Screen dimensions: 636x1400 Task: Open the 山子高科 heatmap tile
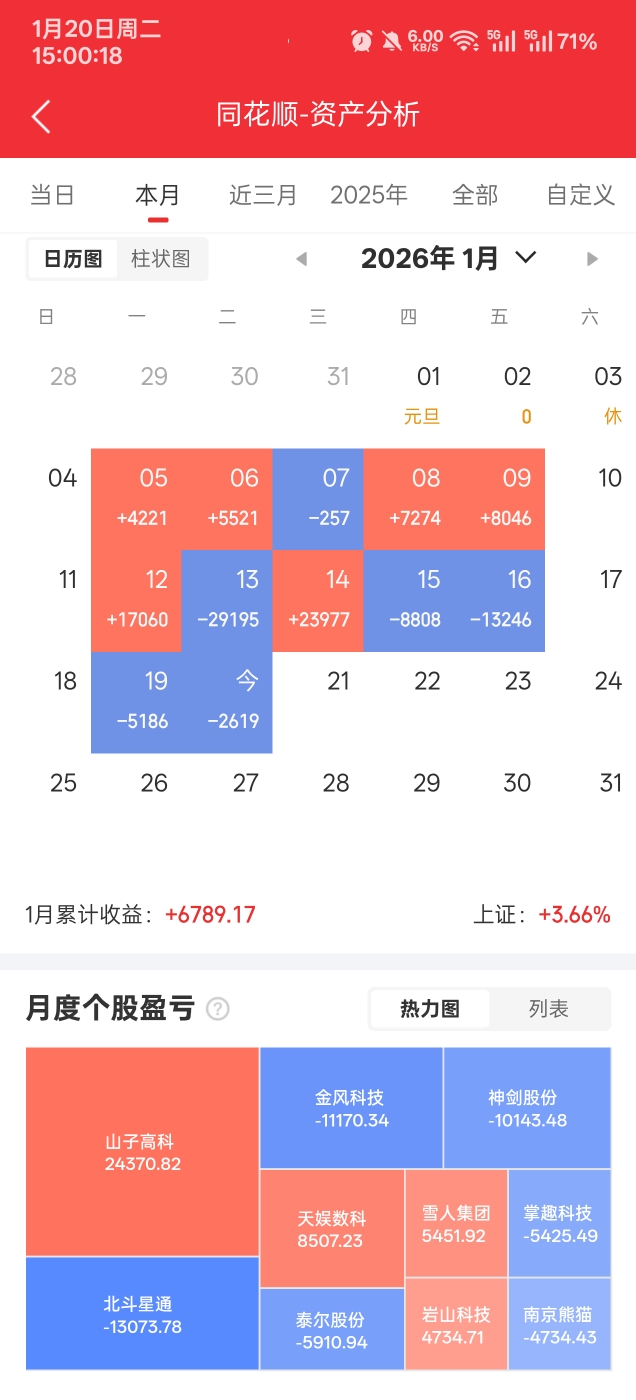click(x=143, y=1152)
